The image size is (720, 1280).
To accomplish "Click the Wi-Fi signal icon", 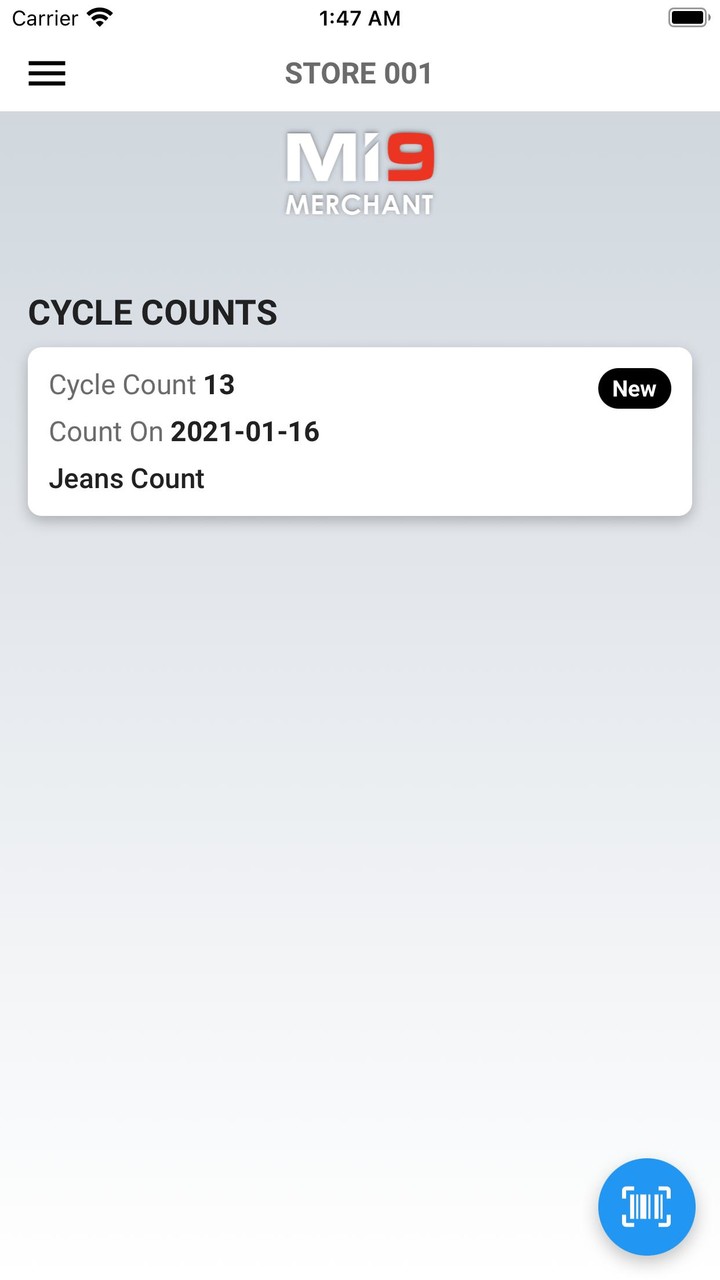I will click(98, 16).
